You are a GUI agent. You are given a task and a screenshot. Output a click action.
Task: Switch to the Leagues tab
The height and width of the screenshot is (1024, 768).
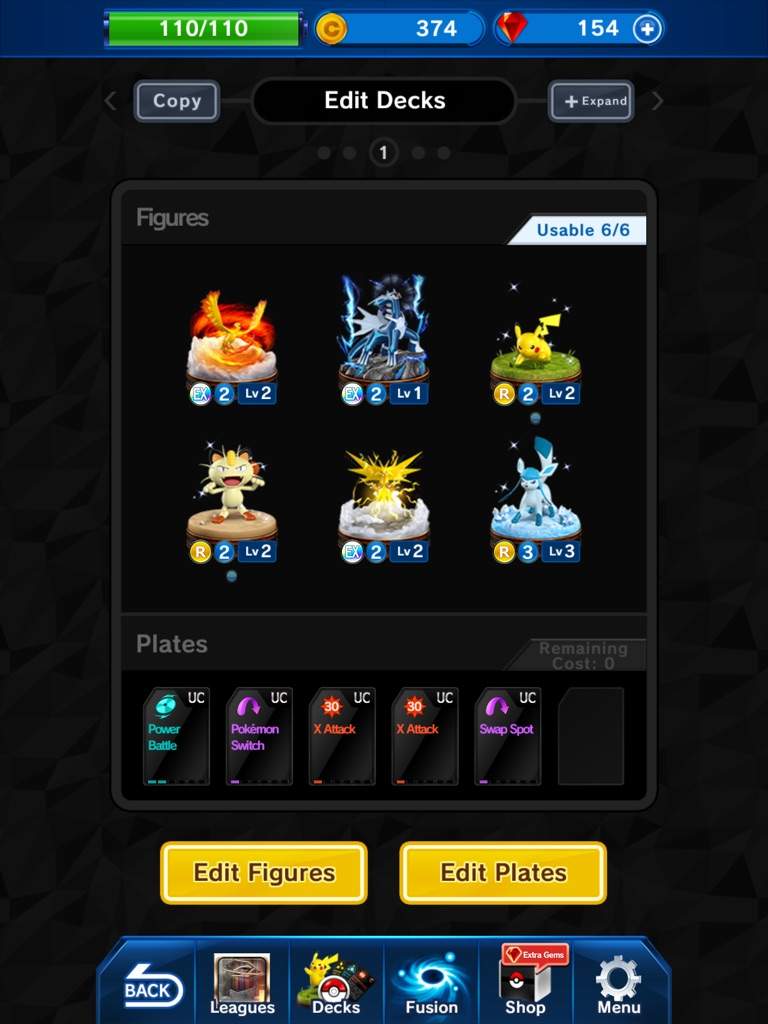coord(242,985)
